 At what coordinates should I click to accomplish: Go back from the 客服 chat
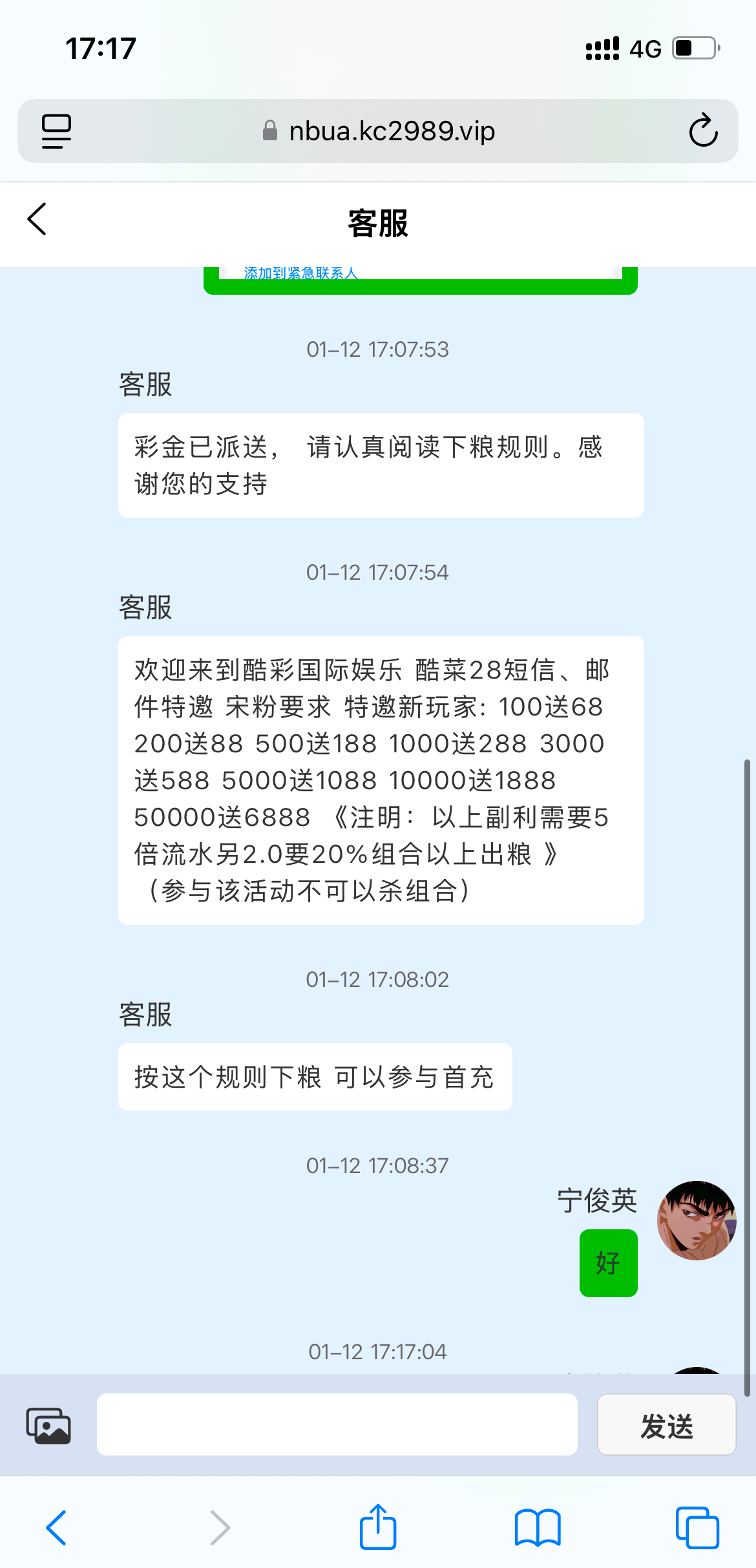37,220
